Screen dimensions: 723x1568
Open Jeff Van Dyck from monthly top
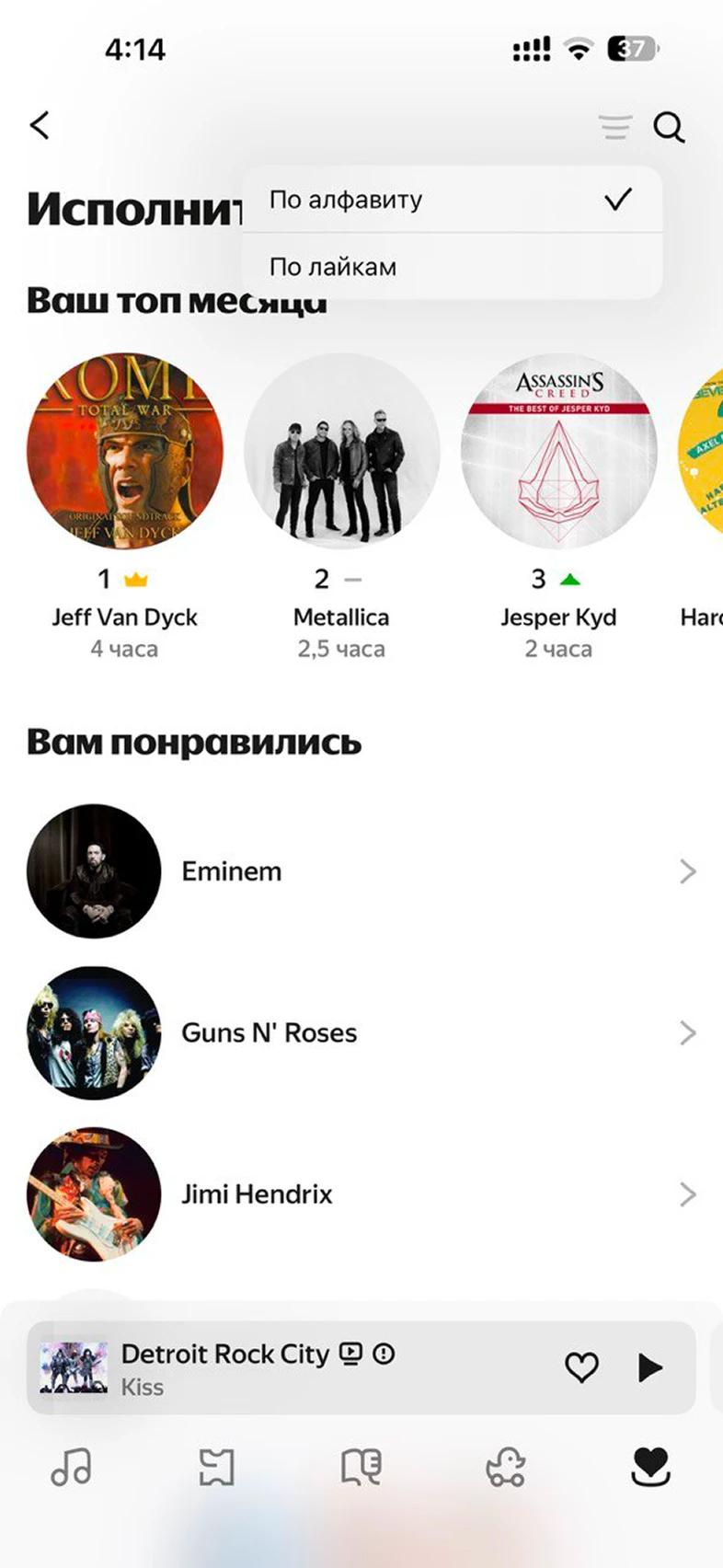(125, 451)
